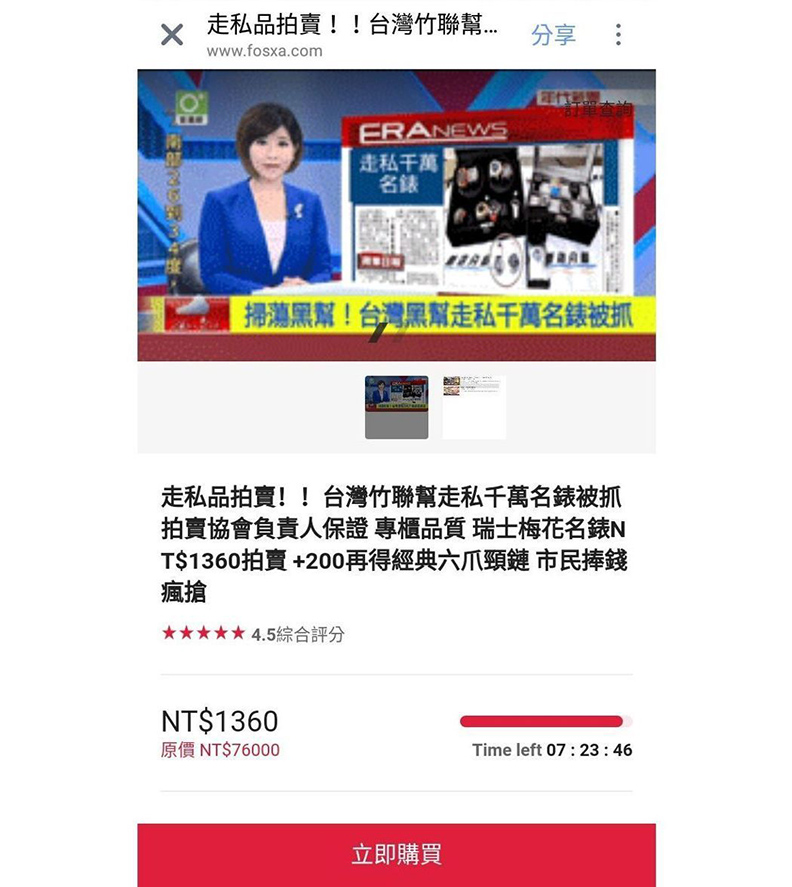Tap the 立即購買 buy now button
Viewport: 792px width, 887px height.
tap(396, 855)
